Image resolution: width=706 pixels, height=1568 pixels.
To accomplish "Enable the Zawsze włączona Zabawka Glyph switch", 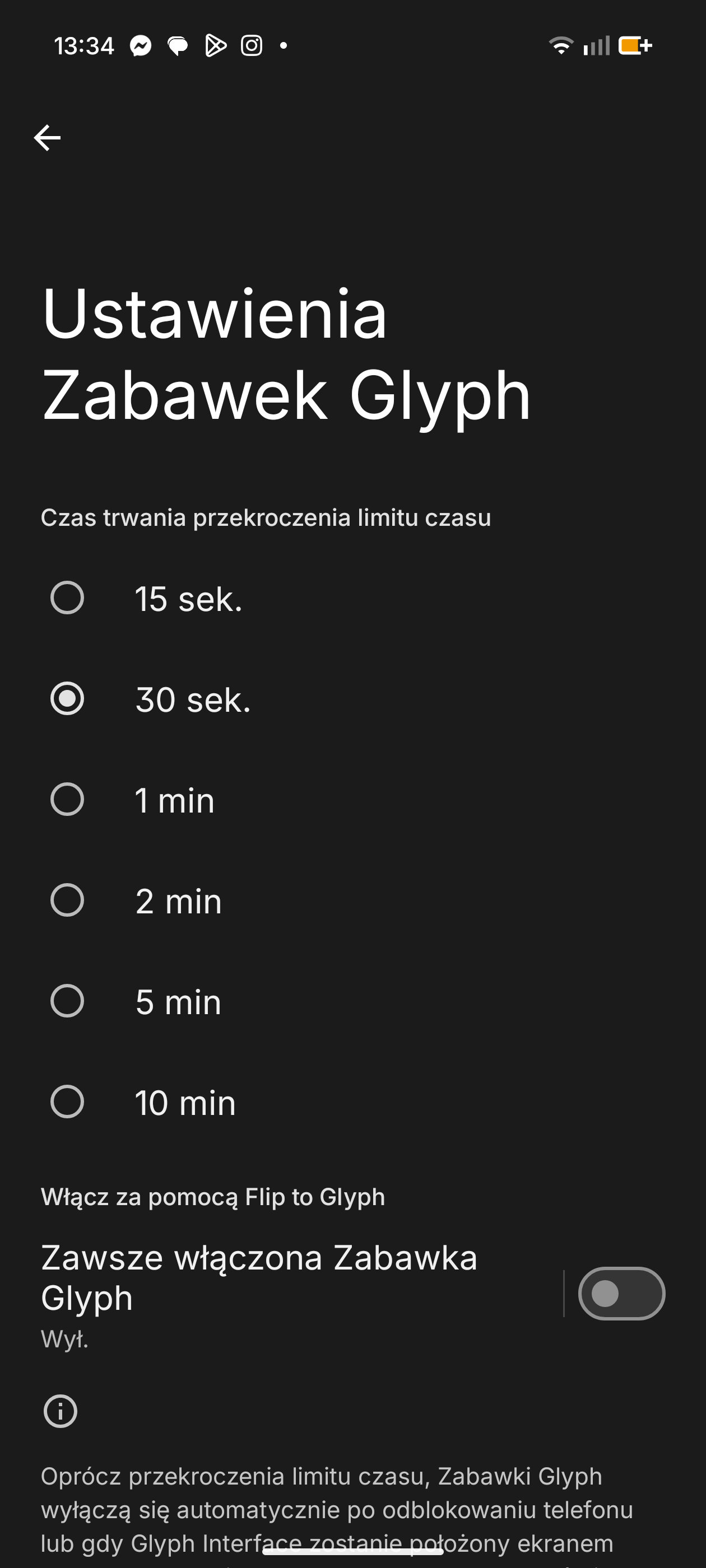I will pyautogui.click(x=621, y=1294).
